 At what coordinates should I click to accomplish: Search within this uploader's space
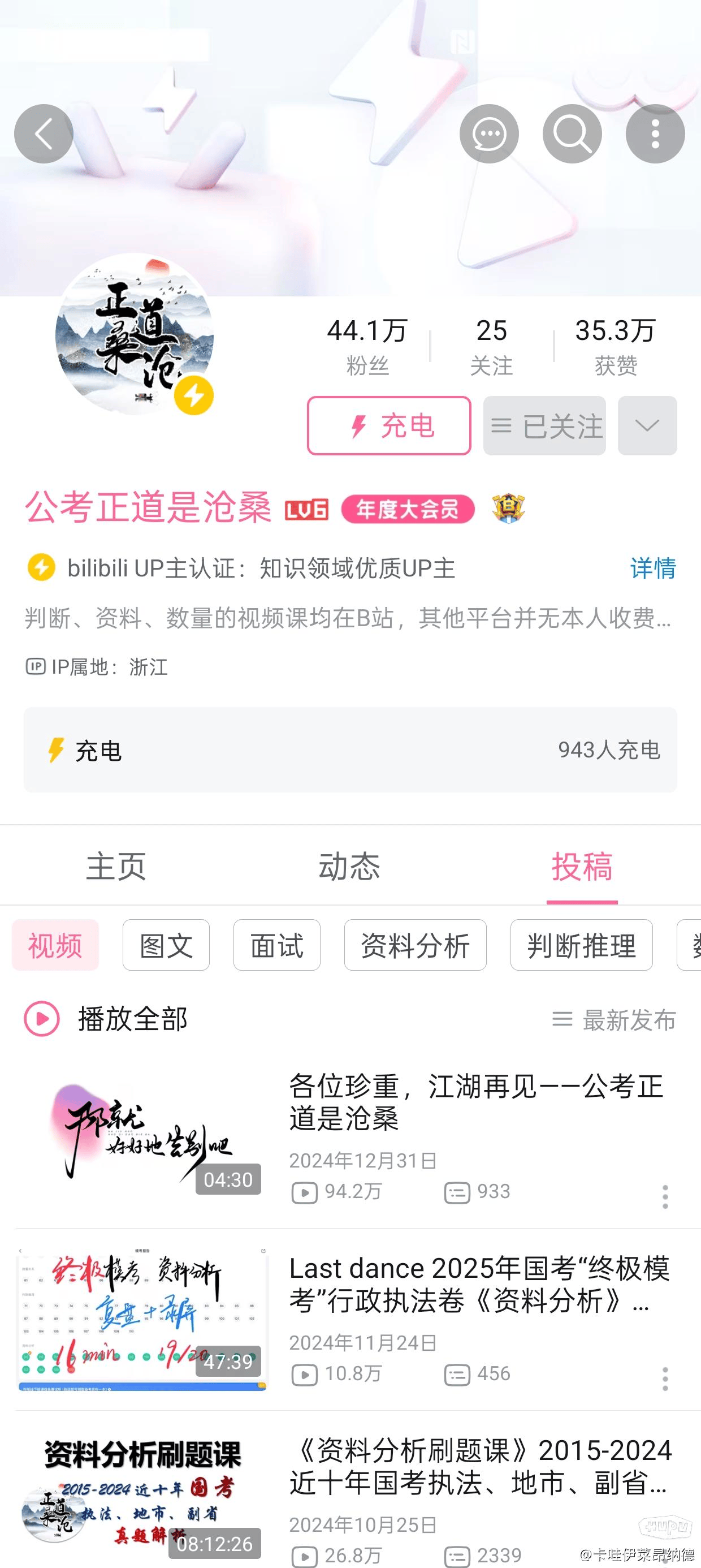tap(572, 134)
